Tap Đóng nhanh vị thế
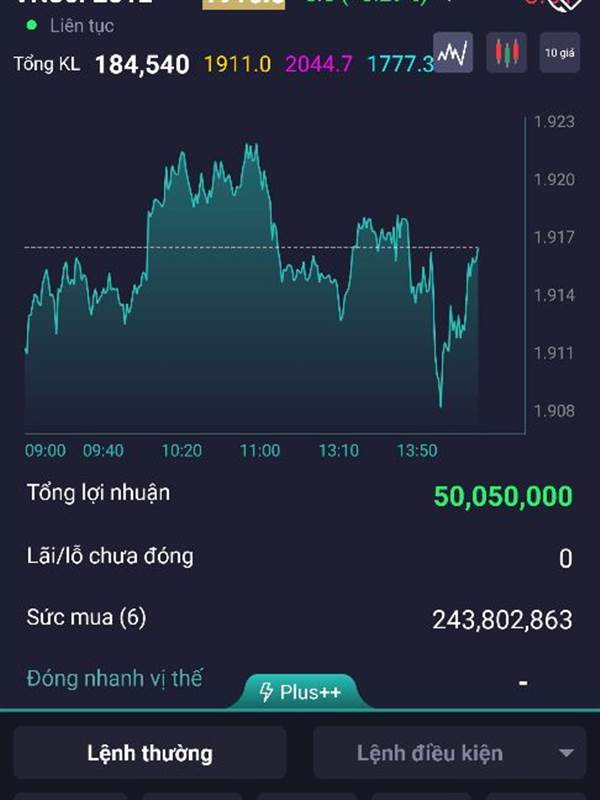Viewport: 600px width, 800px height. tap(114, 679)
